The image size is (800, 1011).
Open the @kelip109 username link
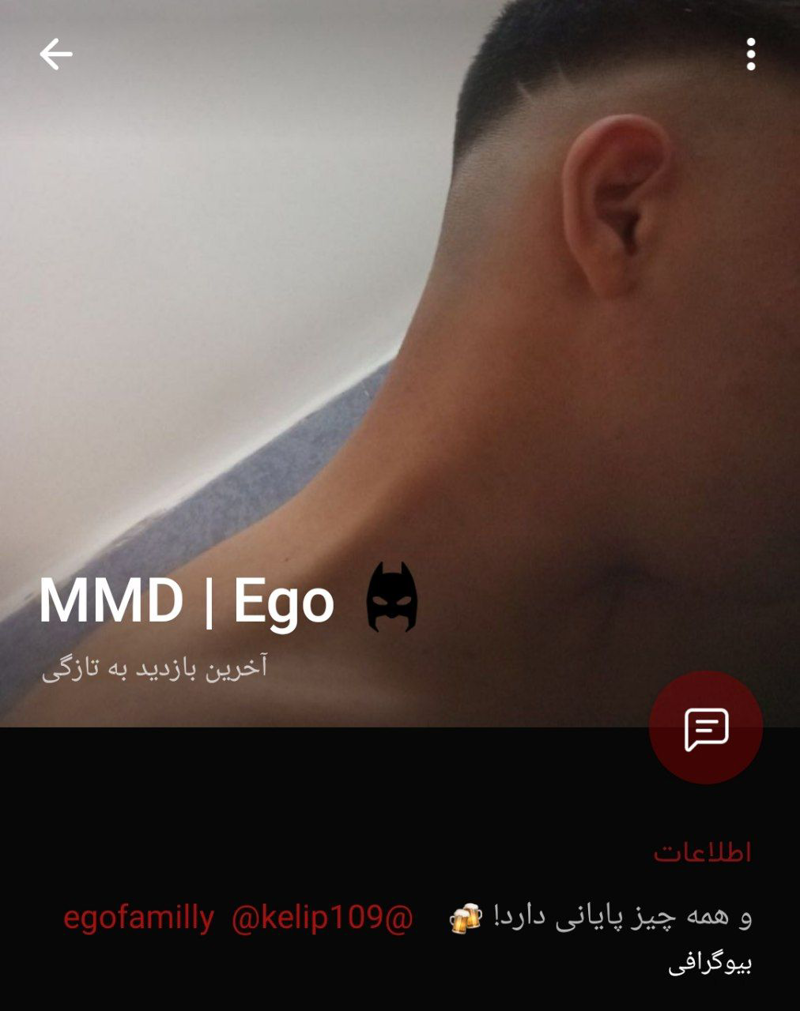click(321, 917)
